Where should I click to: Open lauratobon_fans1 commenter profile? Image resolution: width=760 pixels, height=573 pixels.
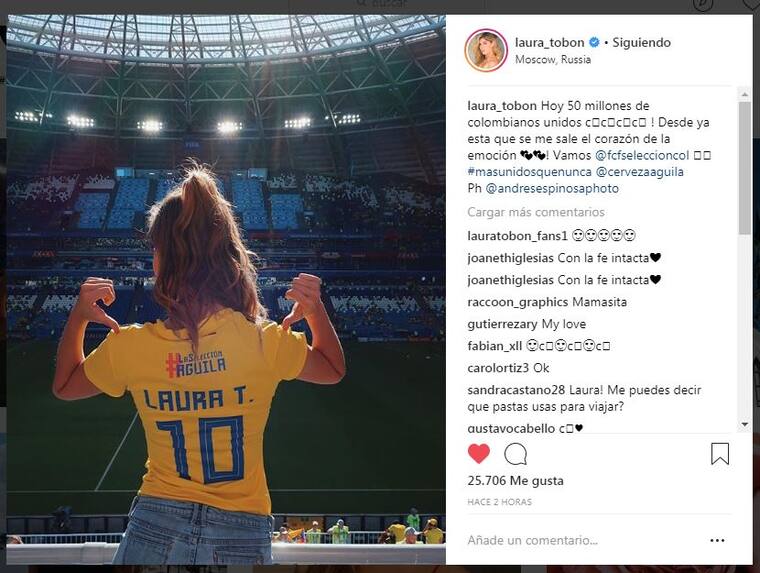click(x=517, y=236)
